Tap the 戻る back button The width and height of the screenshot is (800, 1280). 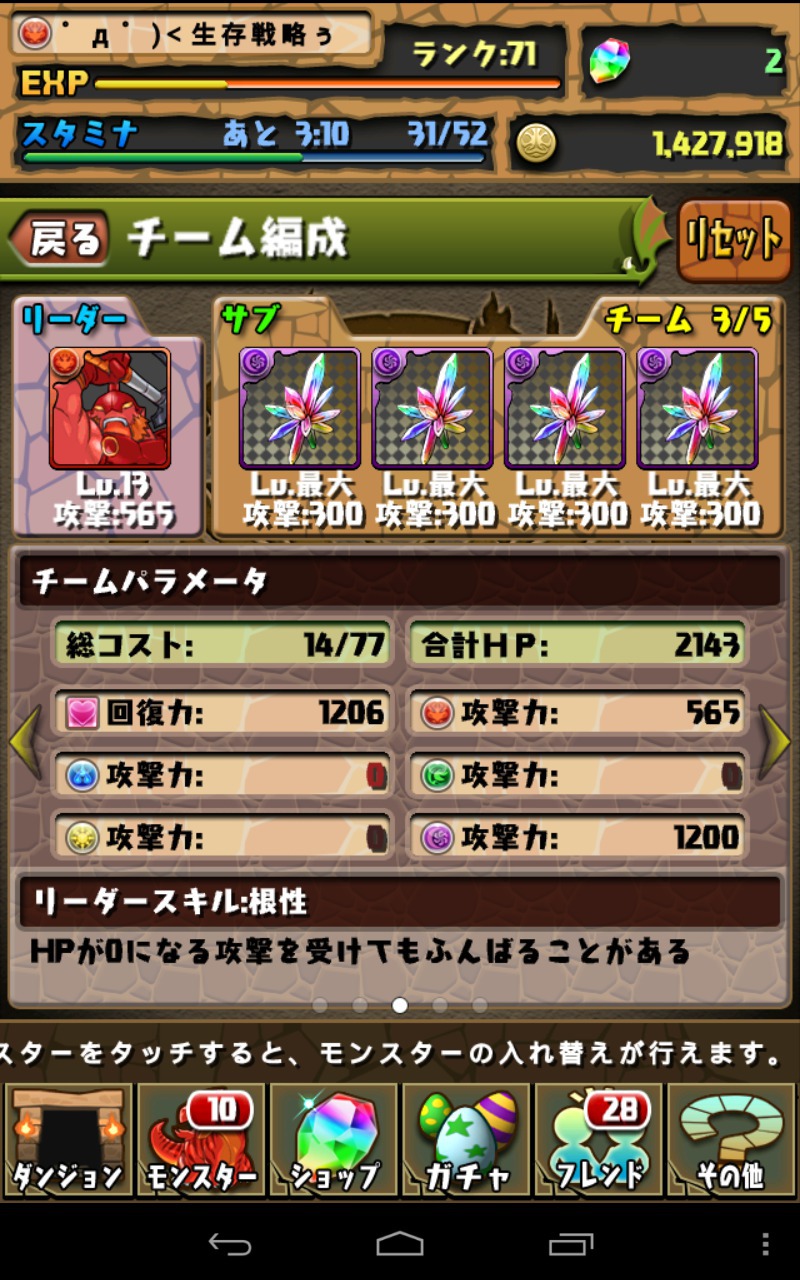(x=60, y=240)
